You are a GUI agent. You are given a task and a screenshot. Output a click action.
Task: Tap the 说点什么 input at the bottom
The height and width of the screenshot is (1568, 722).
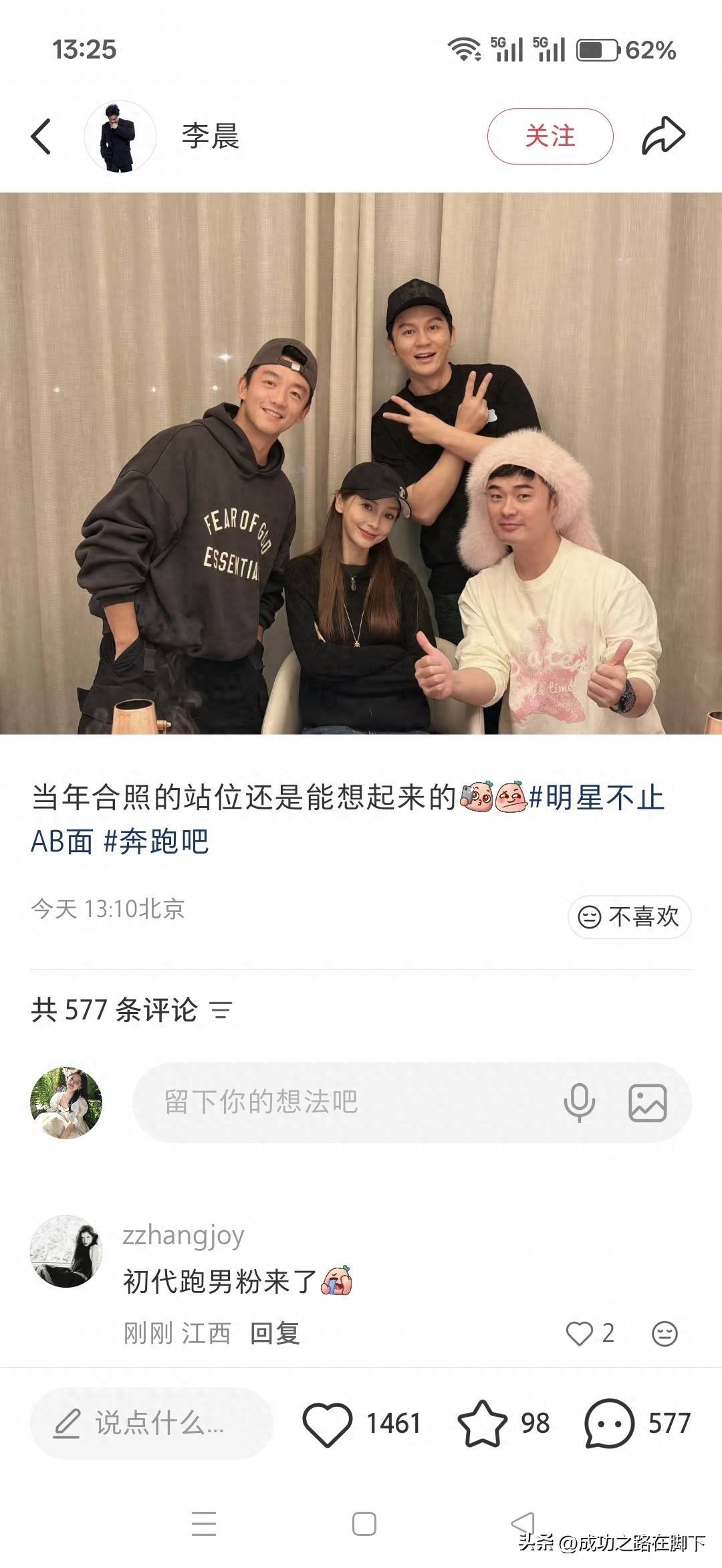[152, 1423]
